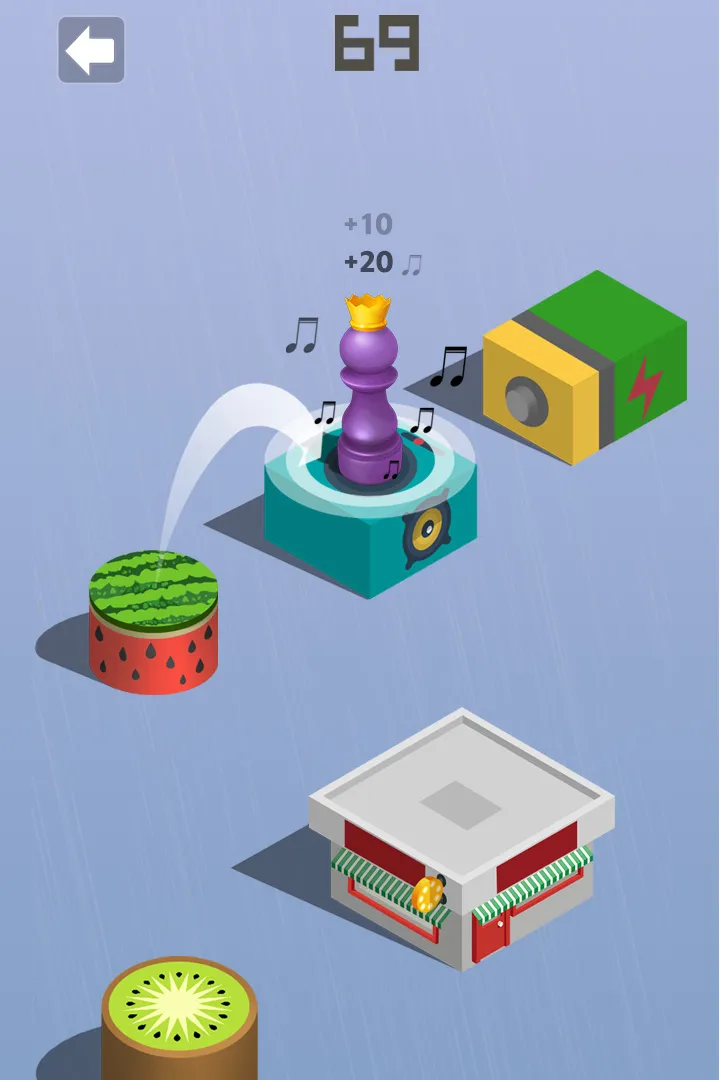Select the music note beside the +20 score

pyautogui.click(x=411, y=265)
